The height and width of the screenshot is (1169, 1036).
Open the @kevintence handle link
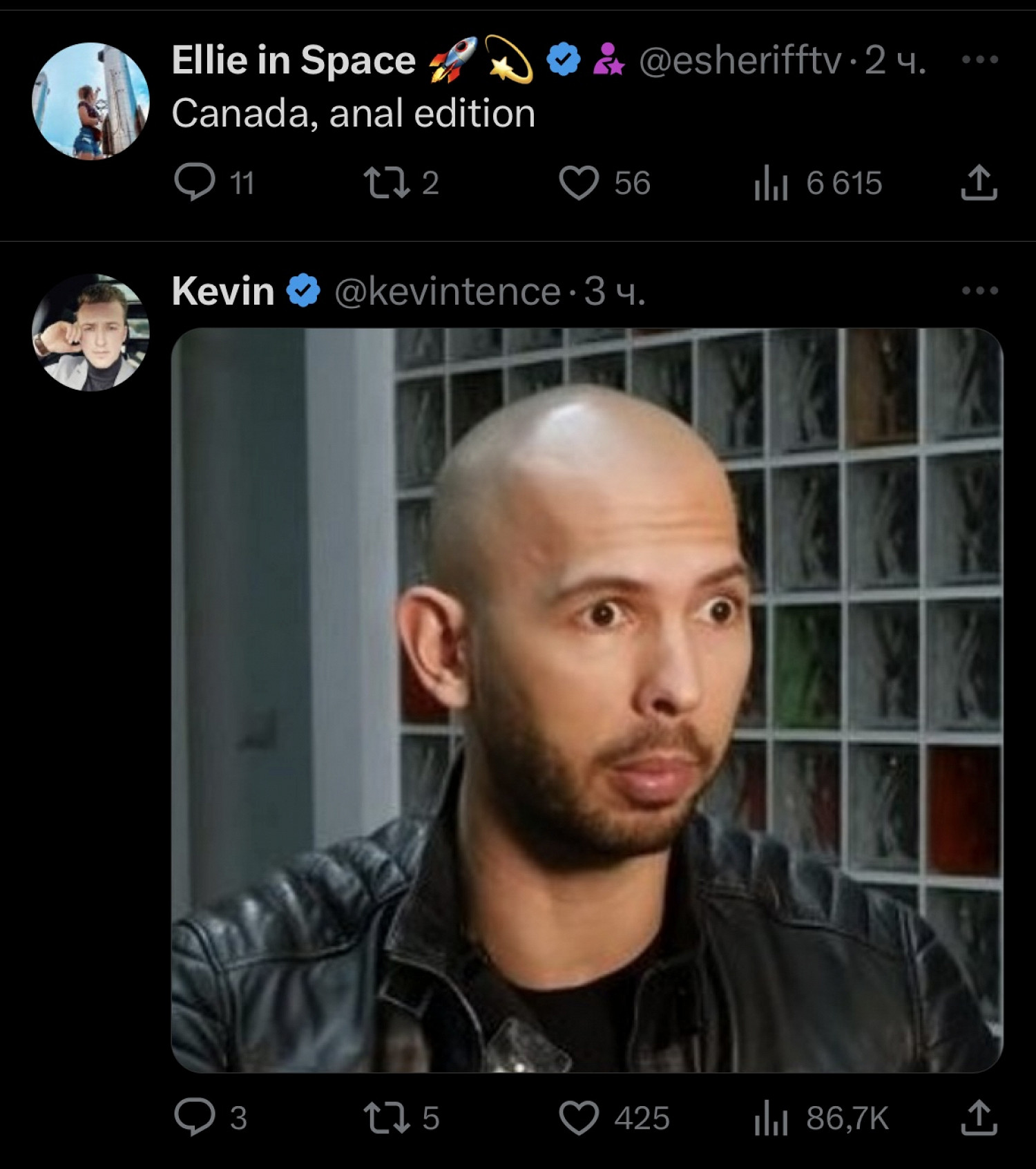[x=447, y=292]
